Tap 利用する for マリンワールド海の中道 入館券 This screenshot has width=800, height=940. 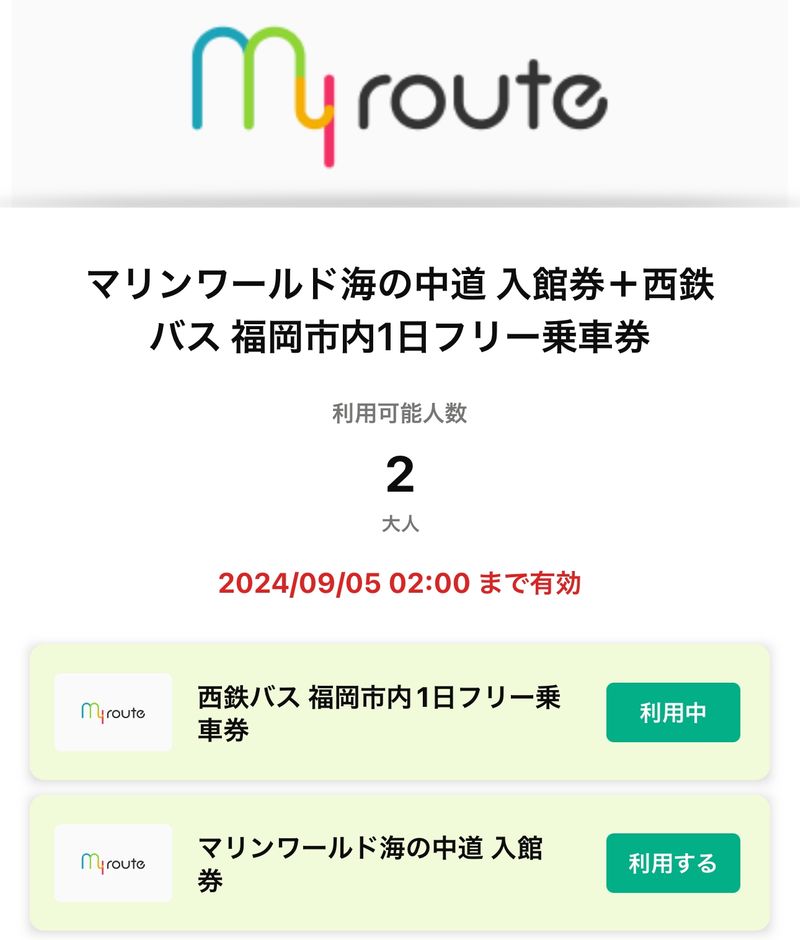click(x=672, y=862)
